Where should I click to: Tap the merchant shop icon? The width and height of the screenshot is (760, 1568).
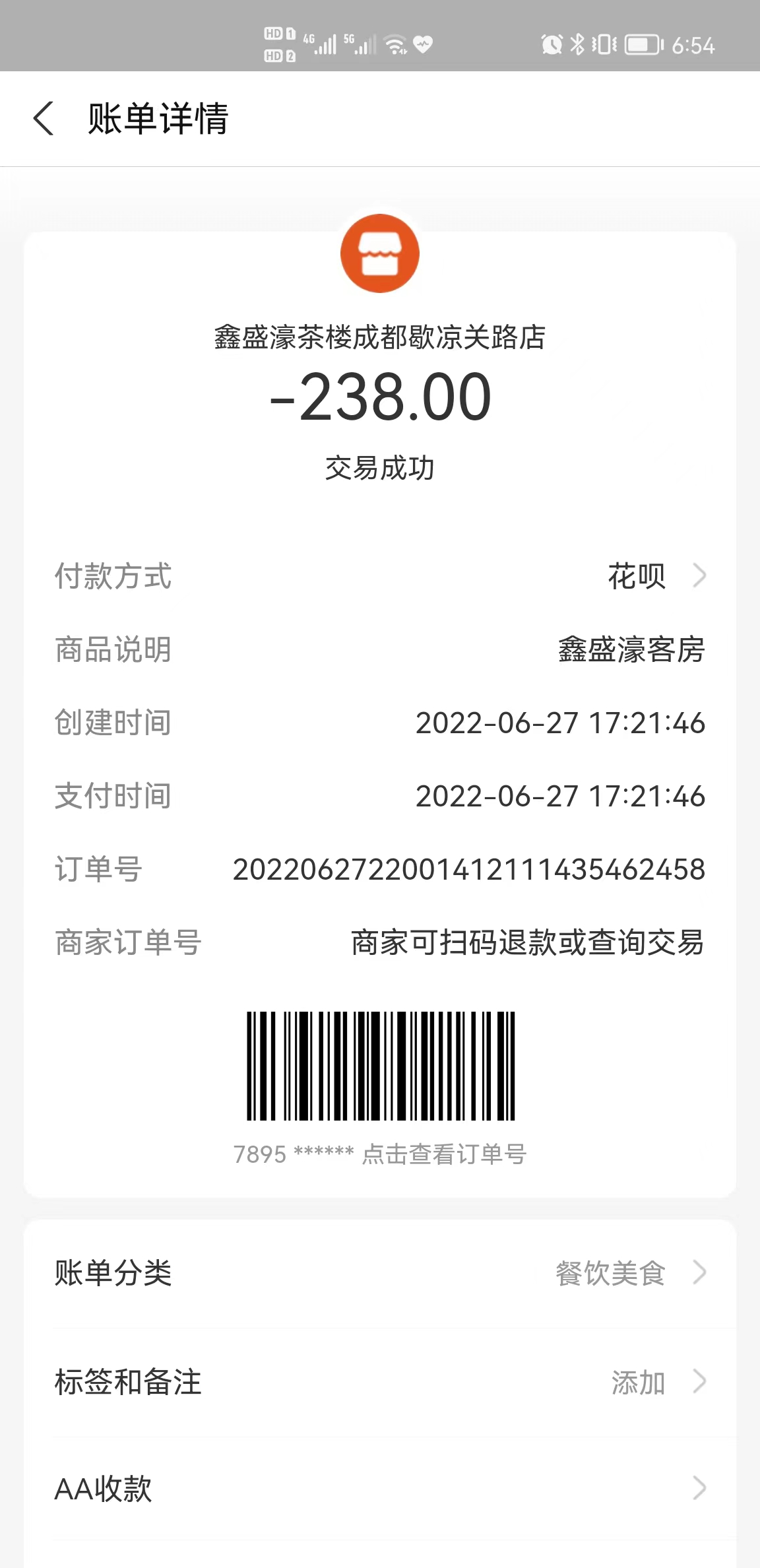click(380, 253)
